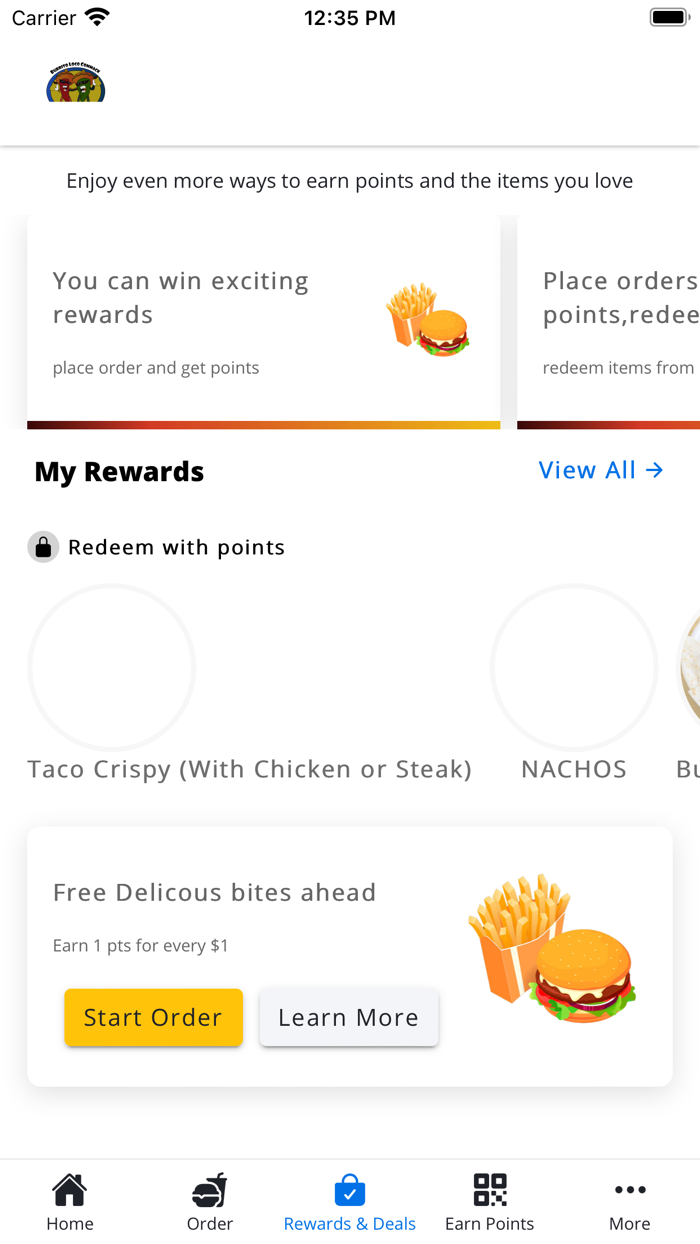Choose the NACHOS reward item

coord(574,668)
